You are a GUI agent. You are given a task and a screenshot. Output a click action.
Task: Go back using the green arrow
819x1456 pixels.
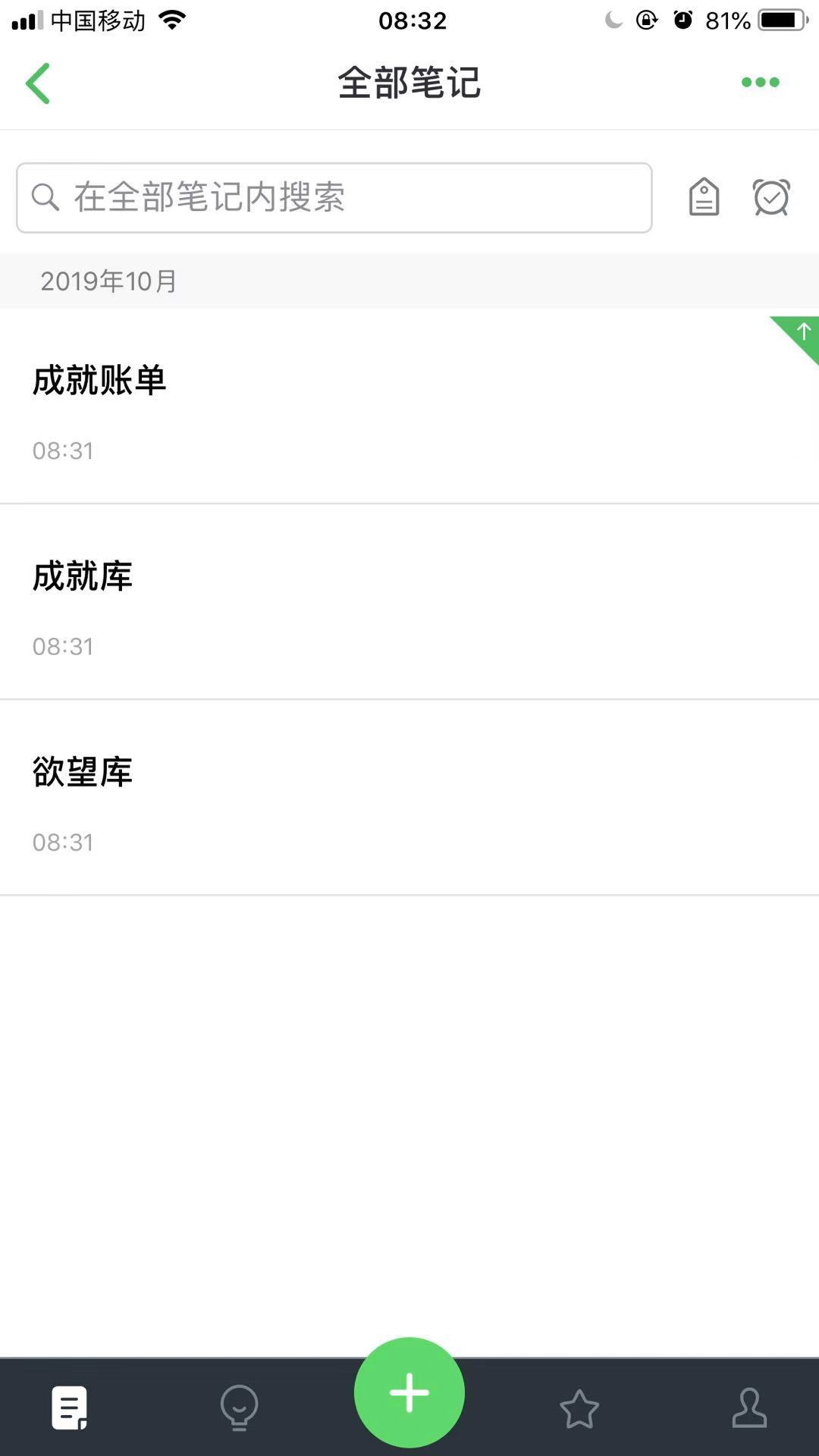38,83
